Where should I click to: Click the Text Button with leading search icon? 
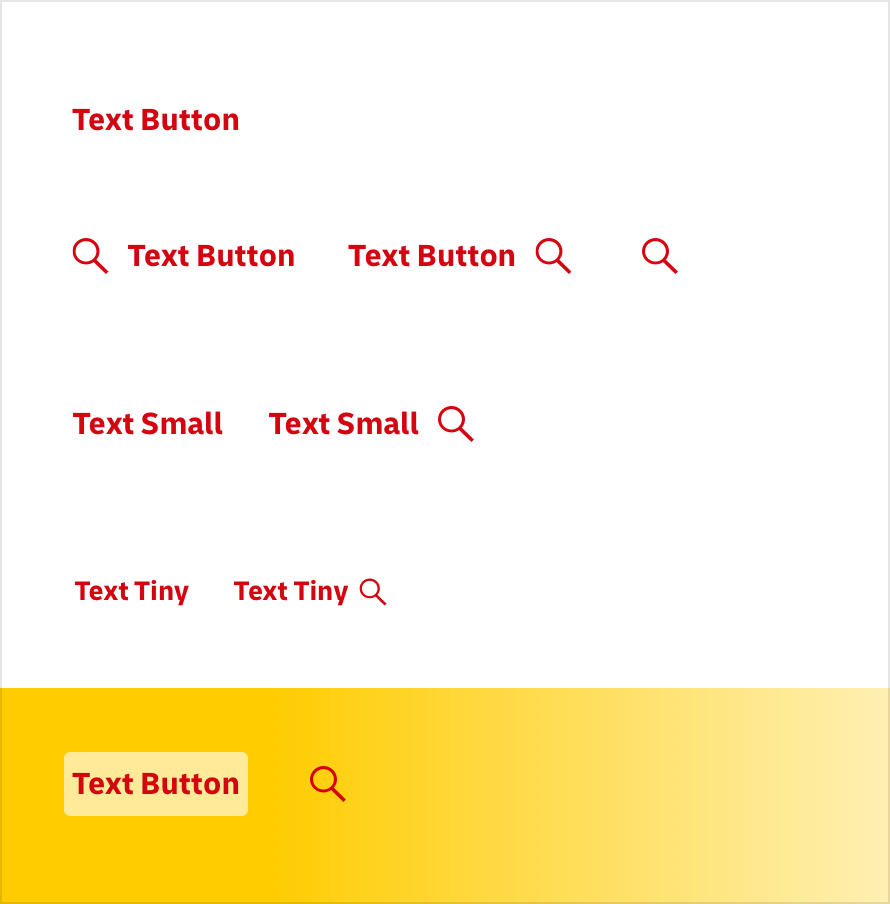[x=211, y=256]
